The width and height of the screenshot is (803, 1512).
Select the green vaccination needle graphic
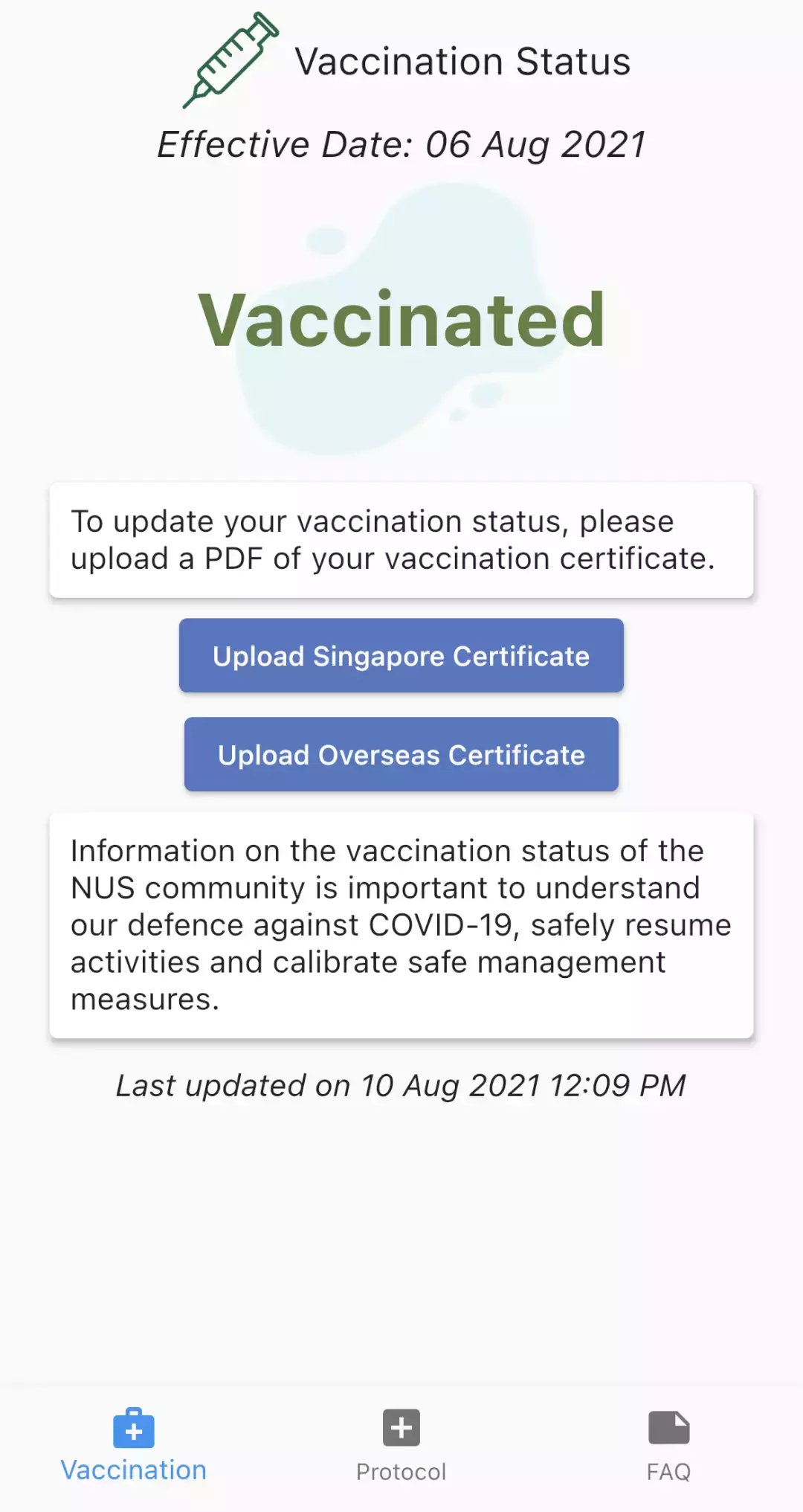point(233,63)
